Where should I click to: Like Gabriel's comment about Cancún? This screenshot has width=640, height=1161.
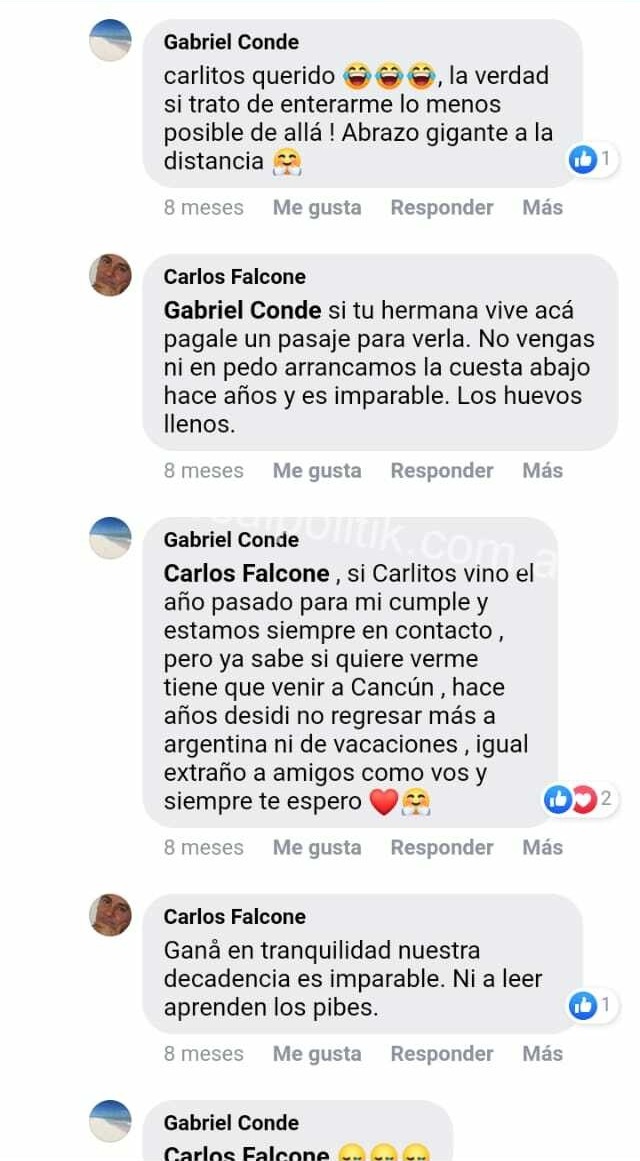point(317,848)
